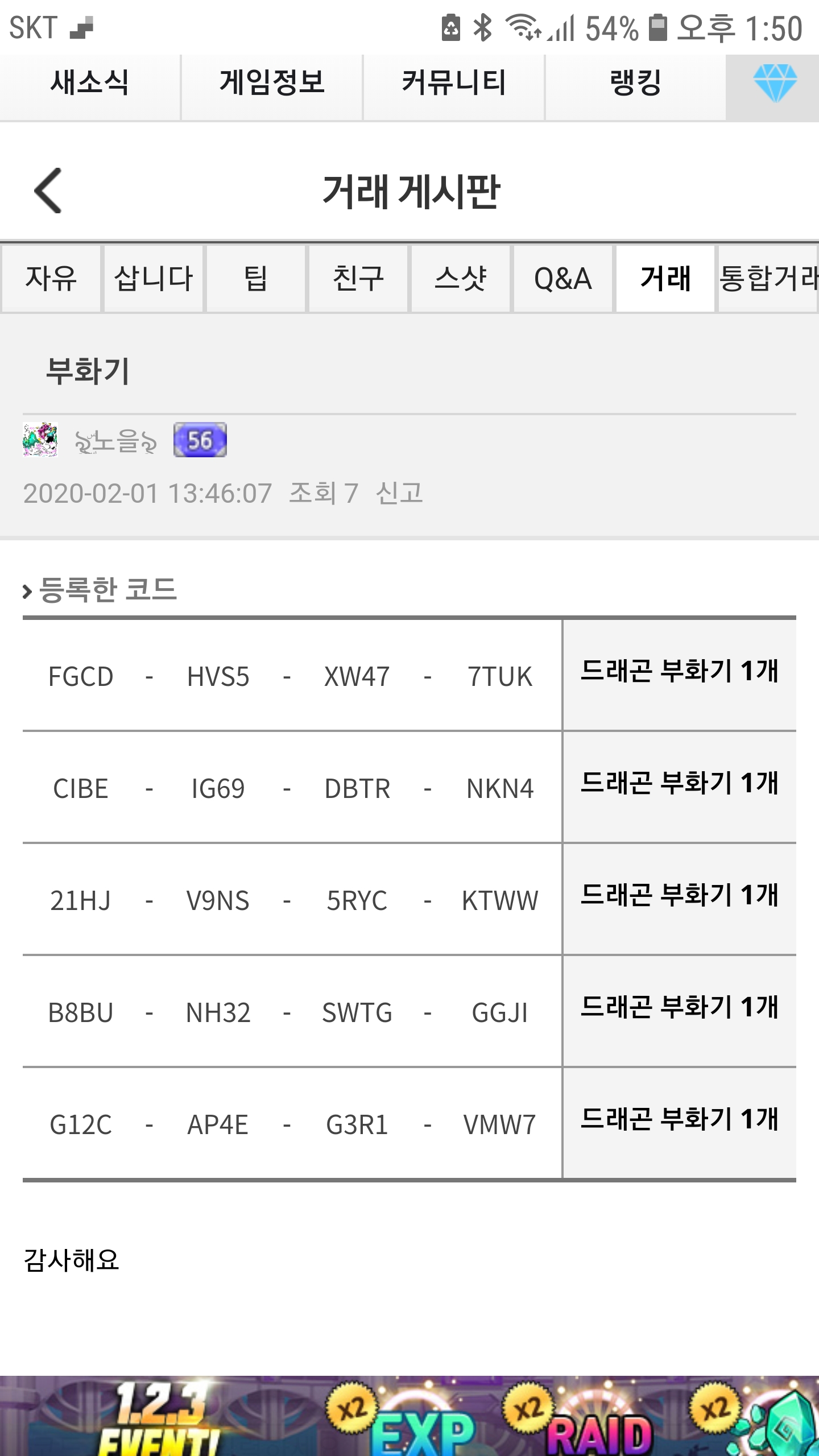Switch to the 자유 board tab
This screenshot has width=819, height=1456.
click(51, 279)
